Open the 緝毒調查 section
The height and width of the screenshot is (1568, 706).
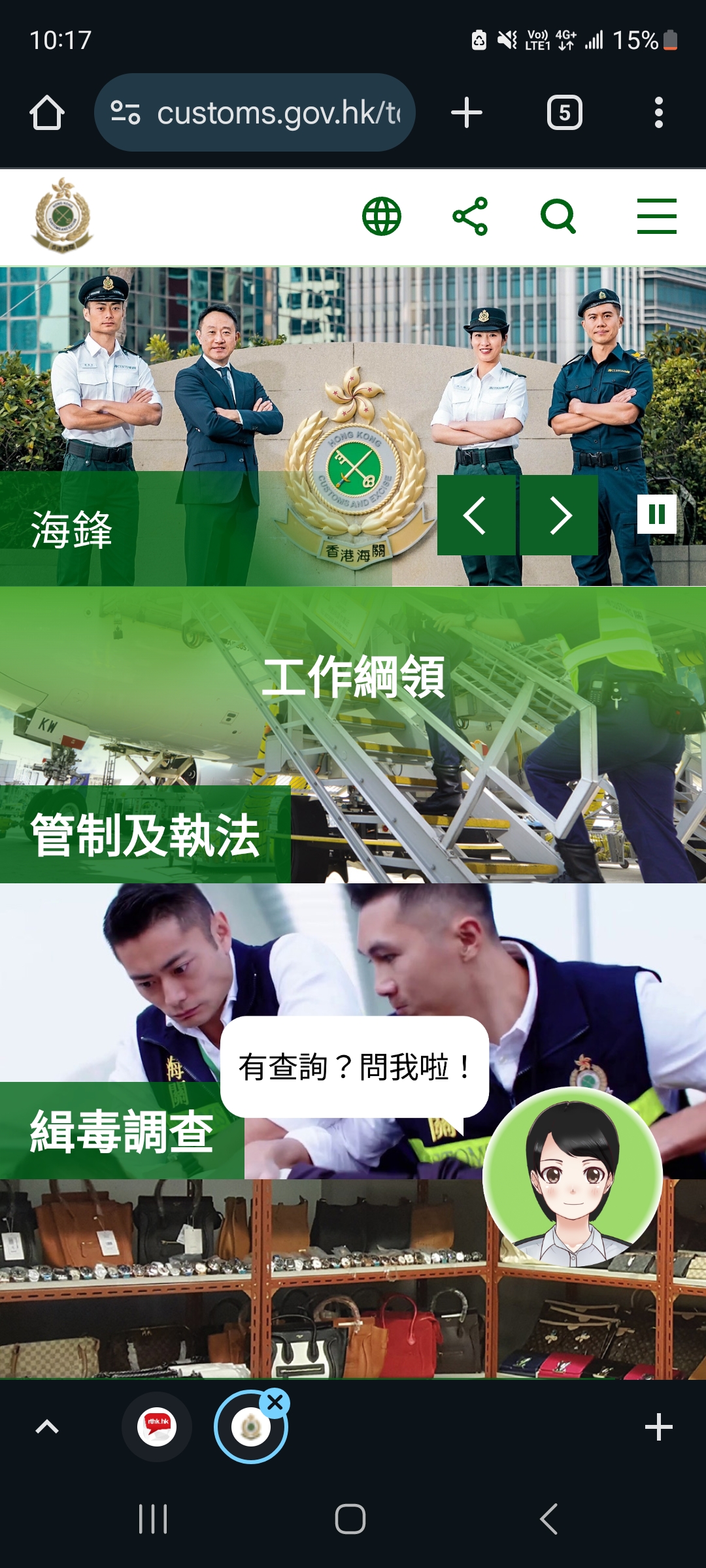pyautogui.click(x=122, y=1132)
